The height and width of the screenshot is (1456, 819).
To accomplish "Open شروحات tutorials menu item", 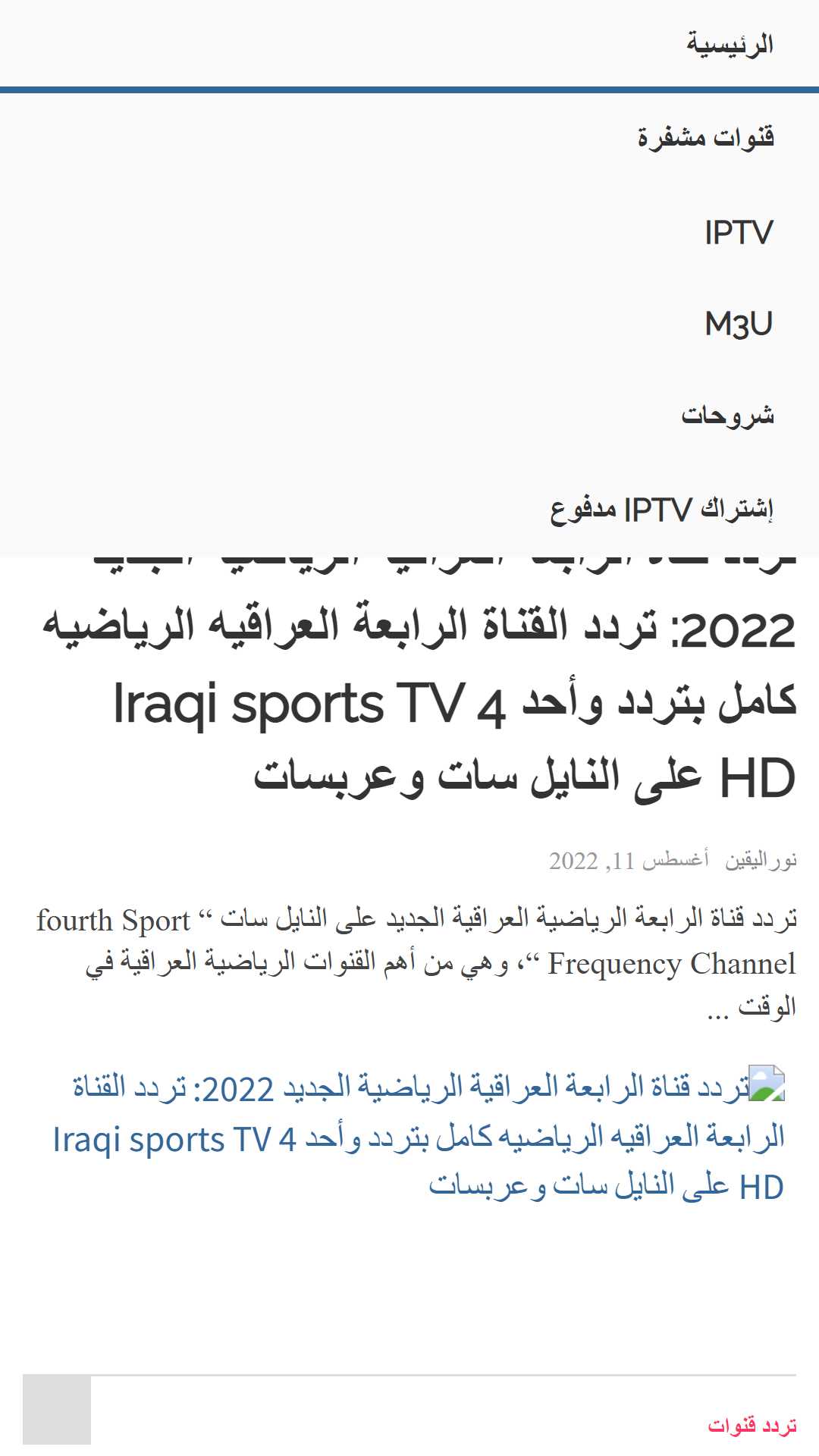I will (x=727, y=416).
